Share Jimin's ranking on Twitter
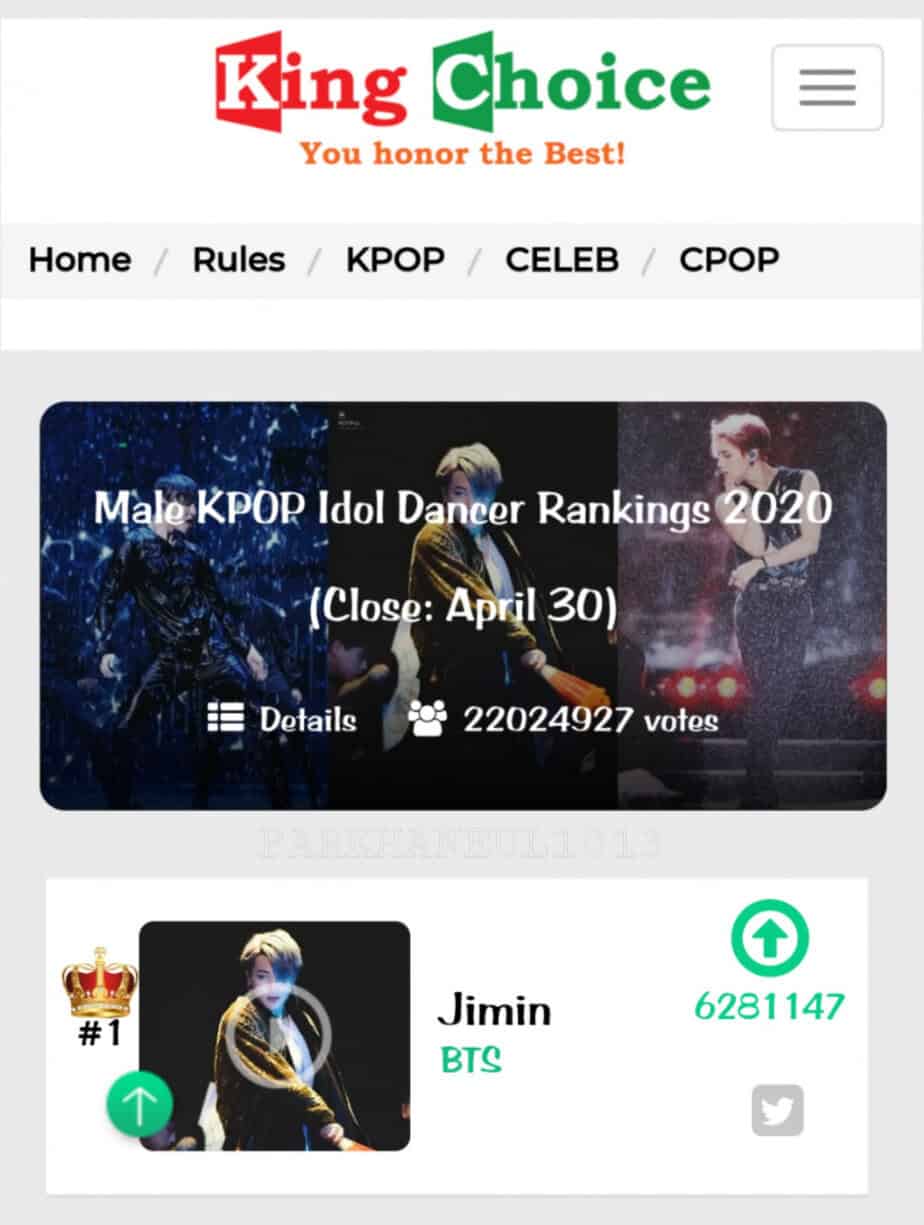The width and height of the screenshot is (924, 1225). tap(777, 1111)
